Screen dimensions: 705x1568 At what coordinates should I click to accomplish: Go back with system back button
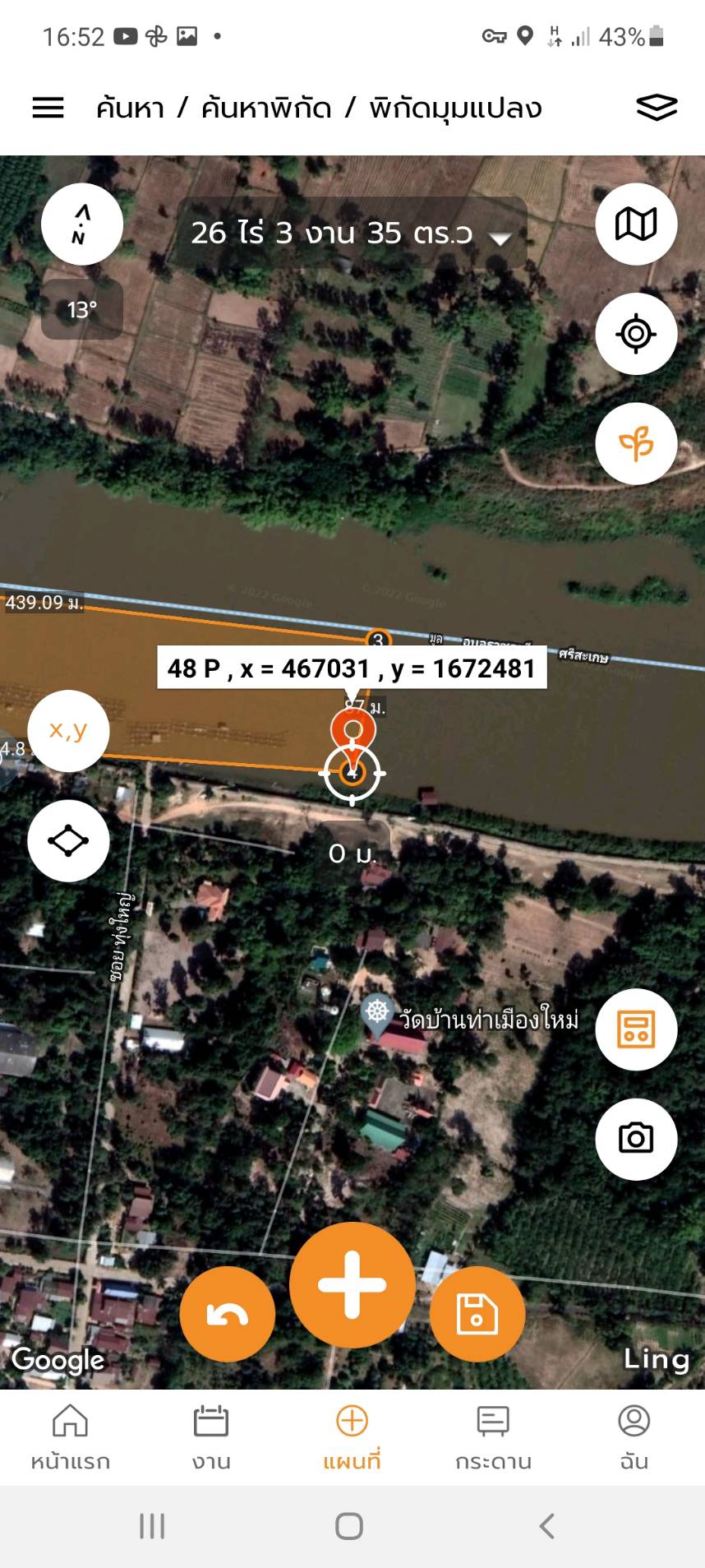point(546,1526)
